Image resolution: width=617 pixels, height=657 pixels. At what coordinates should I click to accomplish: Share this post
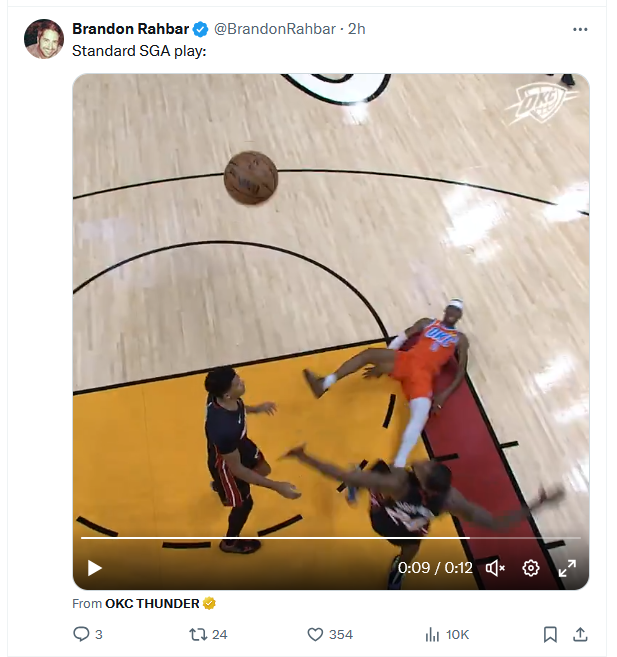tap(580, 634)
